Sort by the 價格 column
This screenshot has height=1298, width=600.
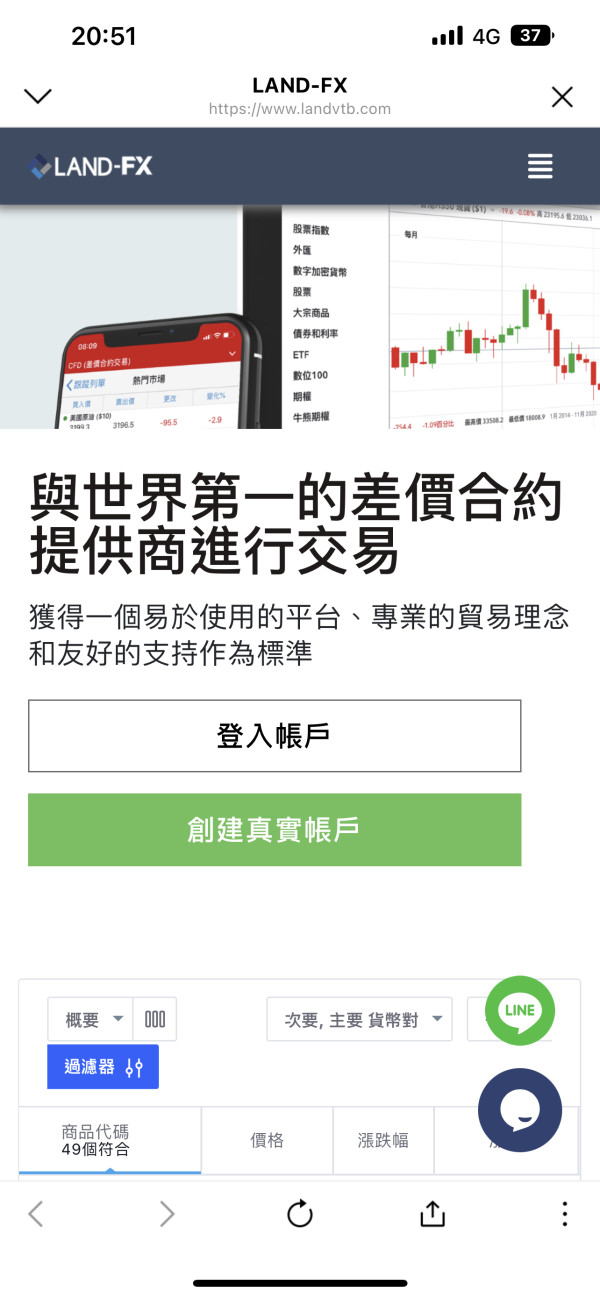coord(267,1140)
